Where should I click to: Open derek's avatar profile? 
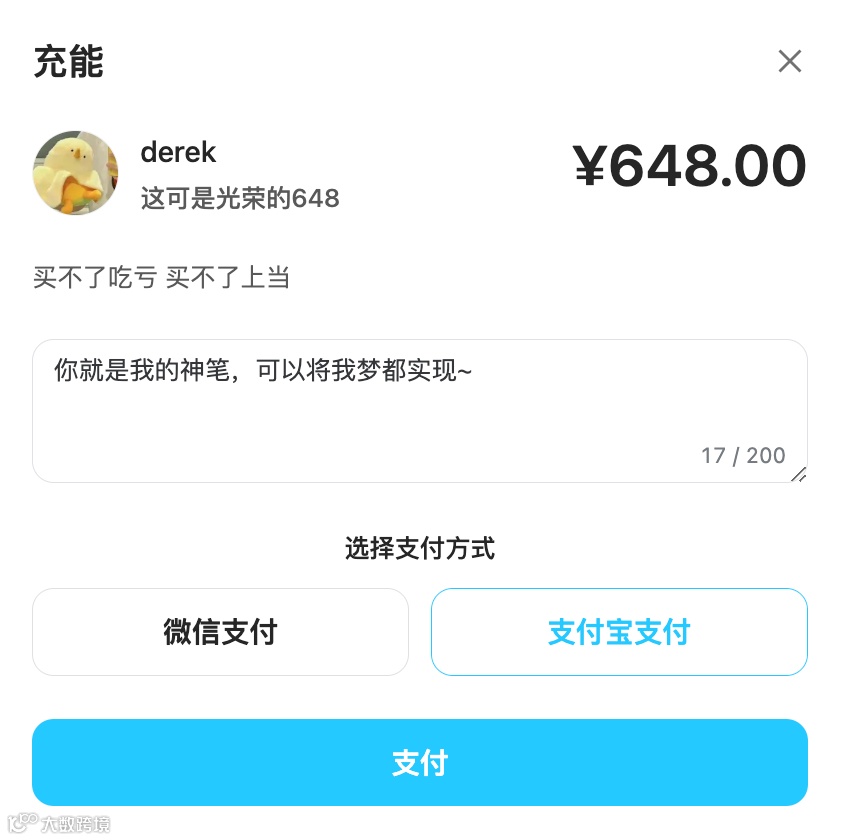pyautogui.click(x=75, y=172)
